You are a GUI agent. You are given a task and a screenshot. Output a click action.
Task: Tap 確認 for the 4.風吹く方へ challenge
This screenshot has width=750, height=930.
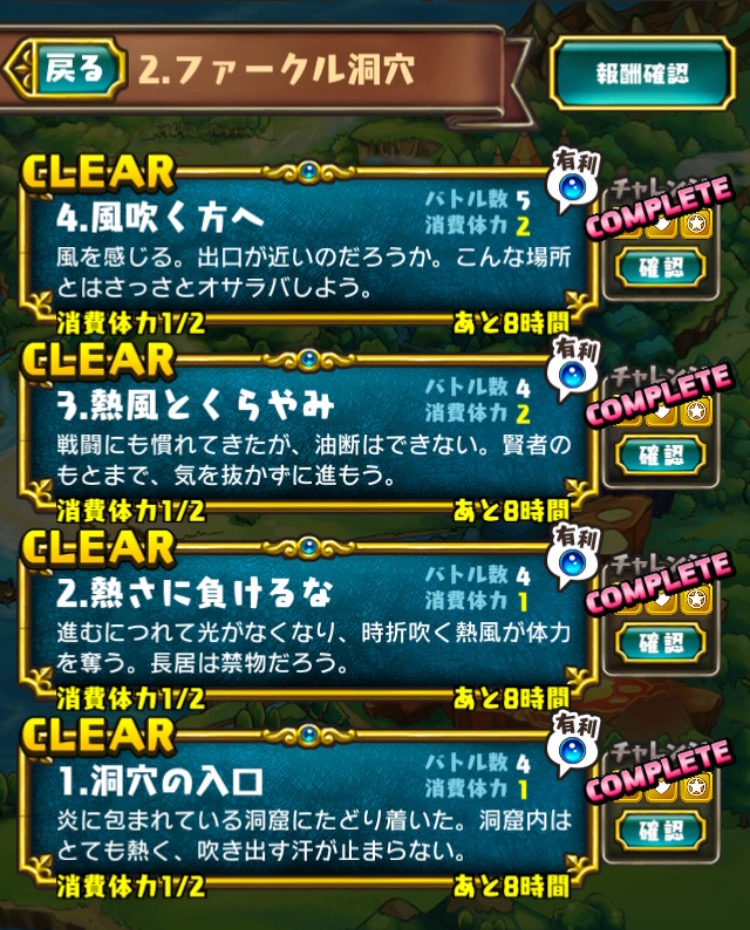point(660,266)
